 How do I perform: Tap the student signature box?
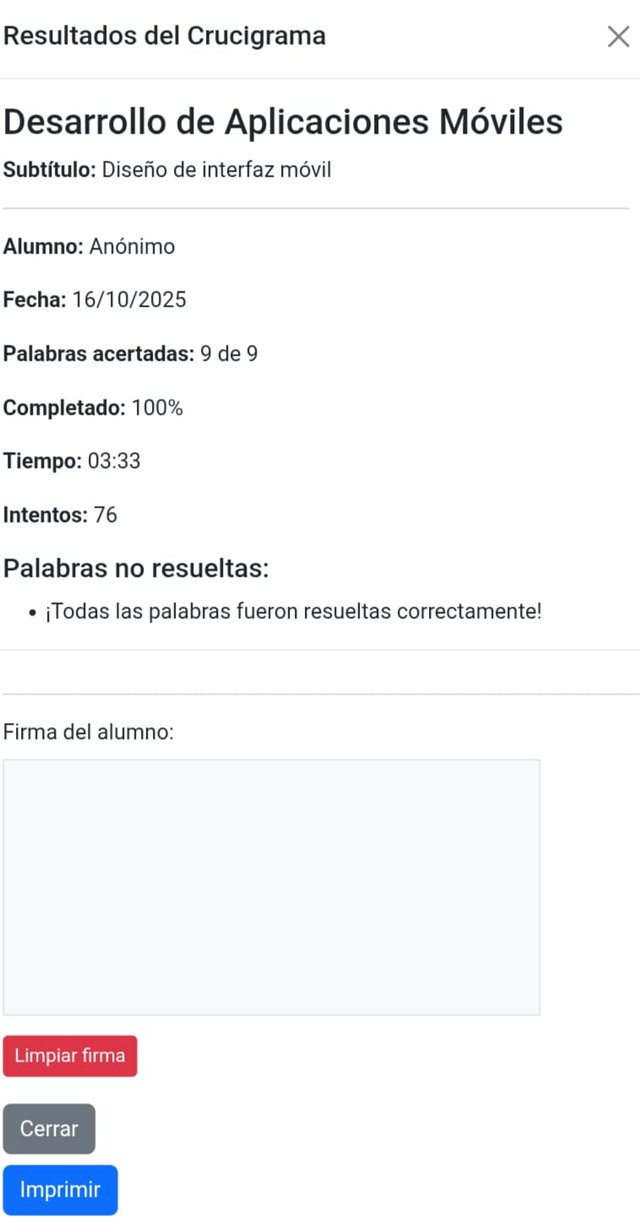(x=271, y=887)
